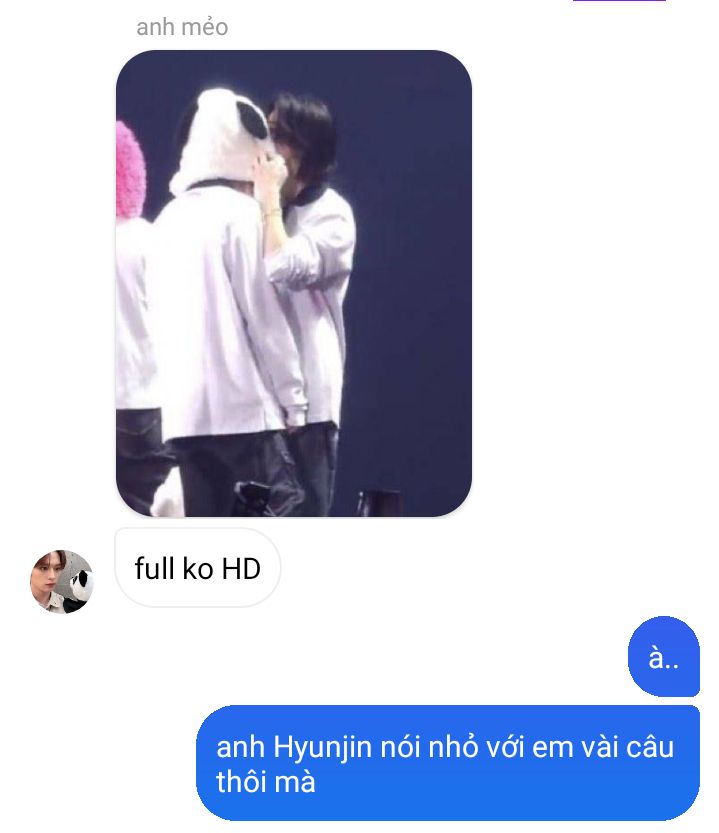Open the photo sent by anh mèo

coord(293,283)
